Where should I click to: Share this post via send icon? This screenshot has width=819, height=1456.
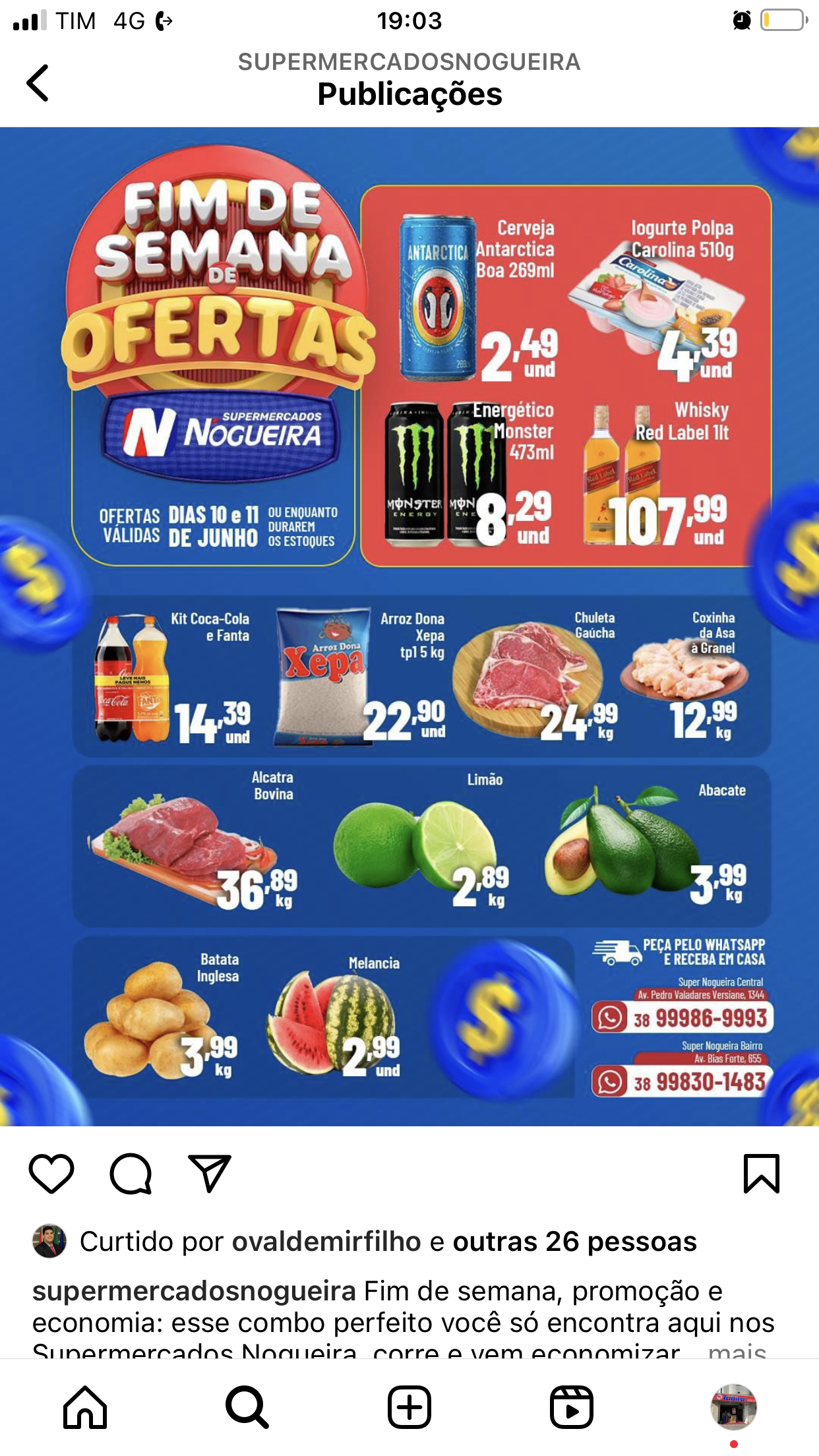click(210, 1173)
